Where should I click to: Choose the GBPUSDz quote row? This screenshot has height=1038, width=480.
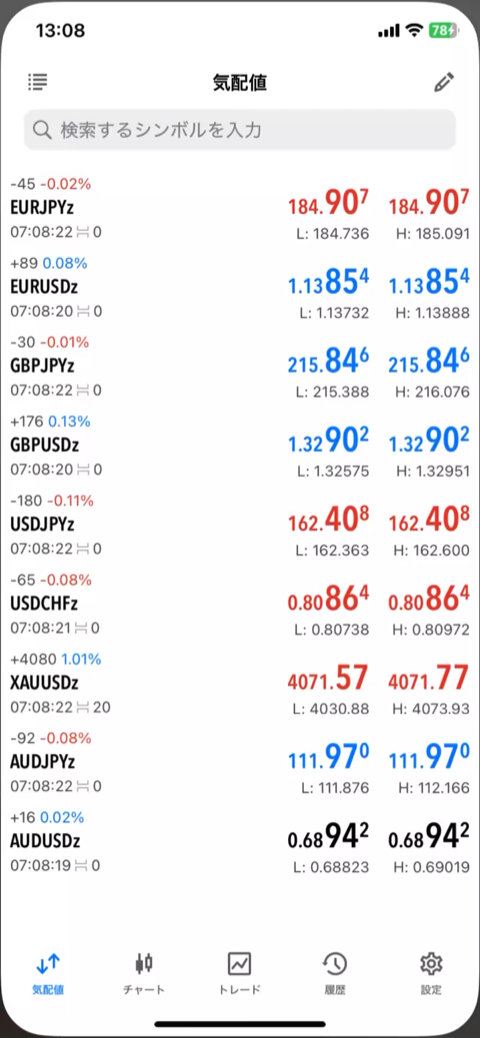point(240,446)
